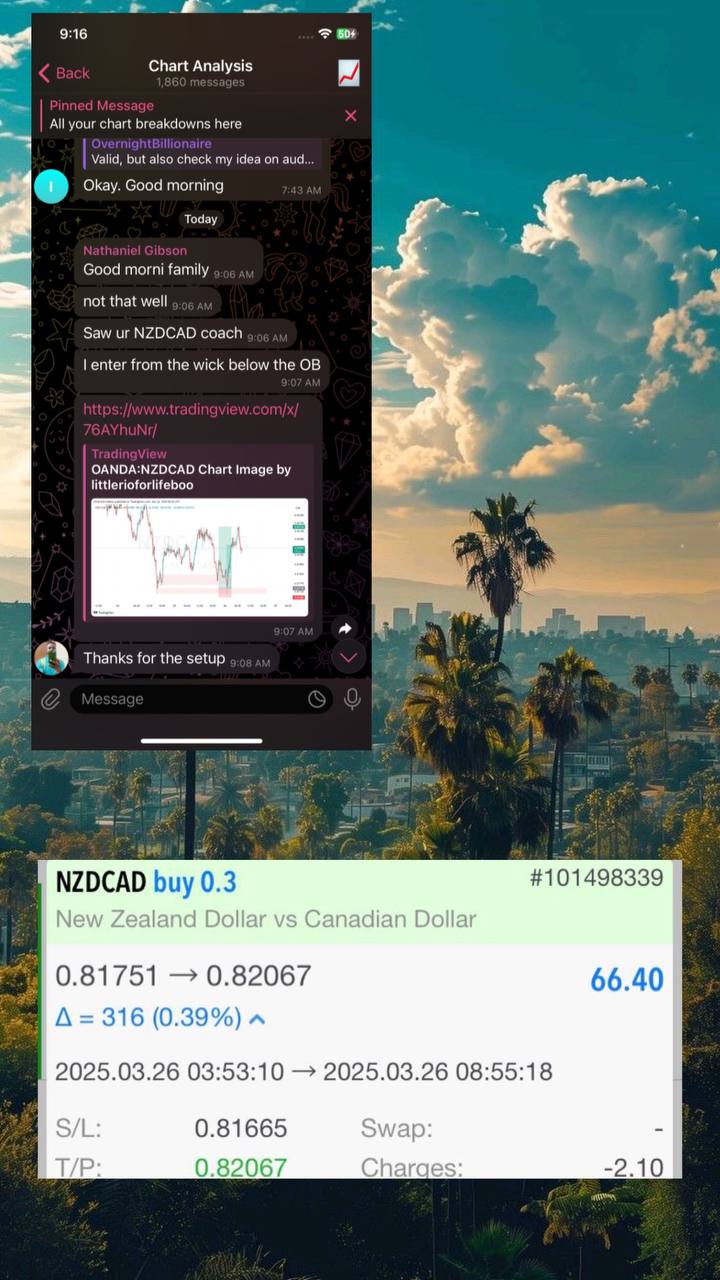Tap the microphone to record voice message
The image size is (720, 1280).
[x=352, y=698]
